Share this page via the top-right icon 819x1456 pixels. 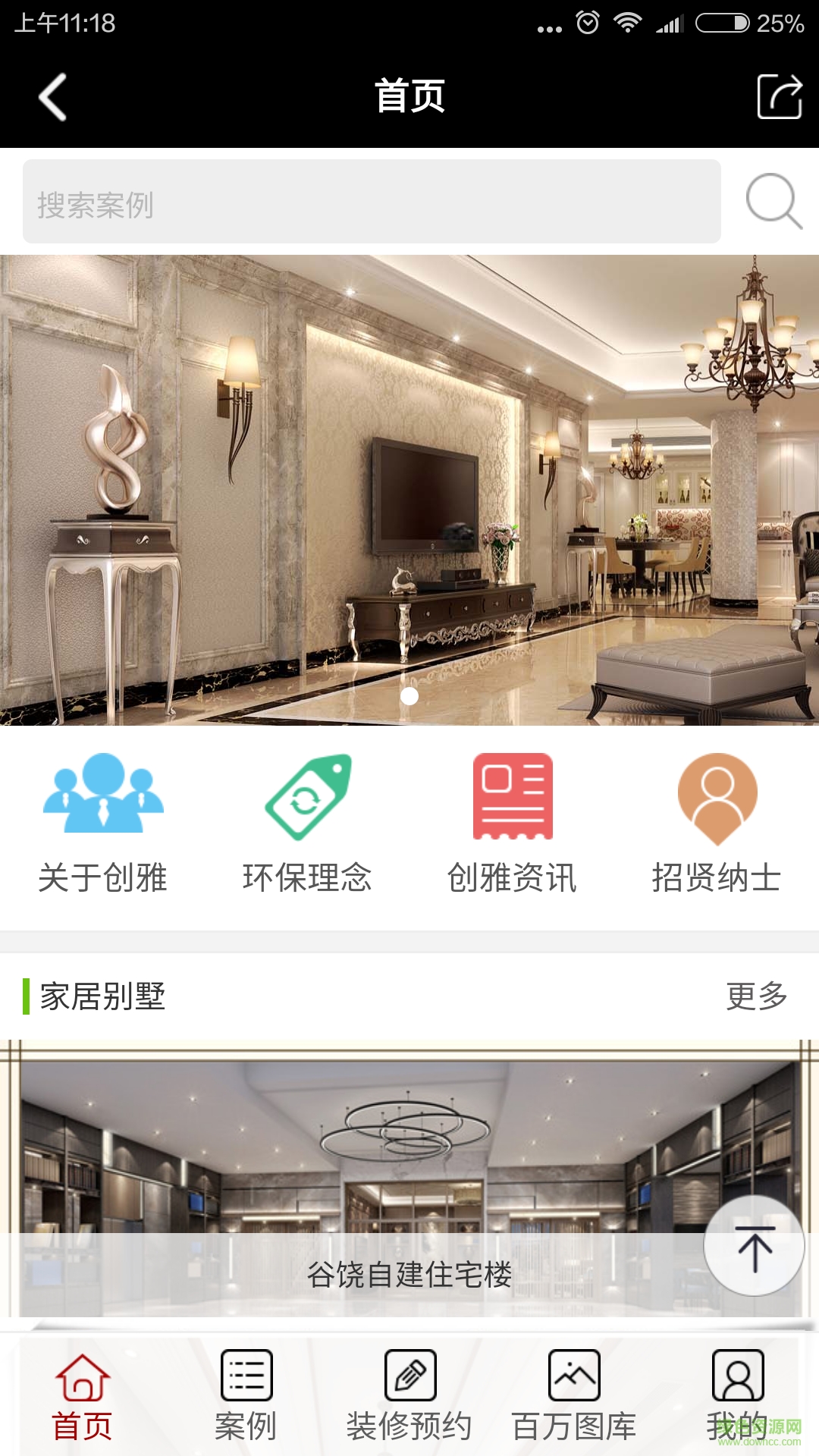[780, 97]
